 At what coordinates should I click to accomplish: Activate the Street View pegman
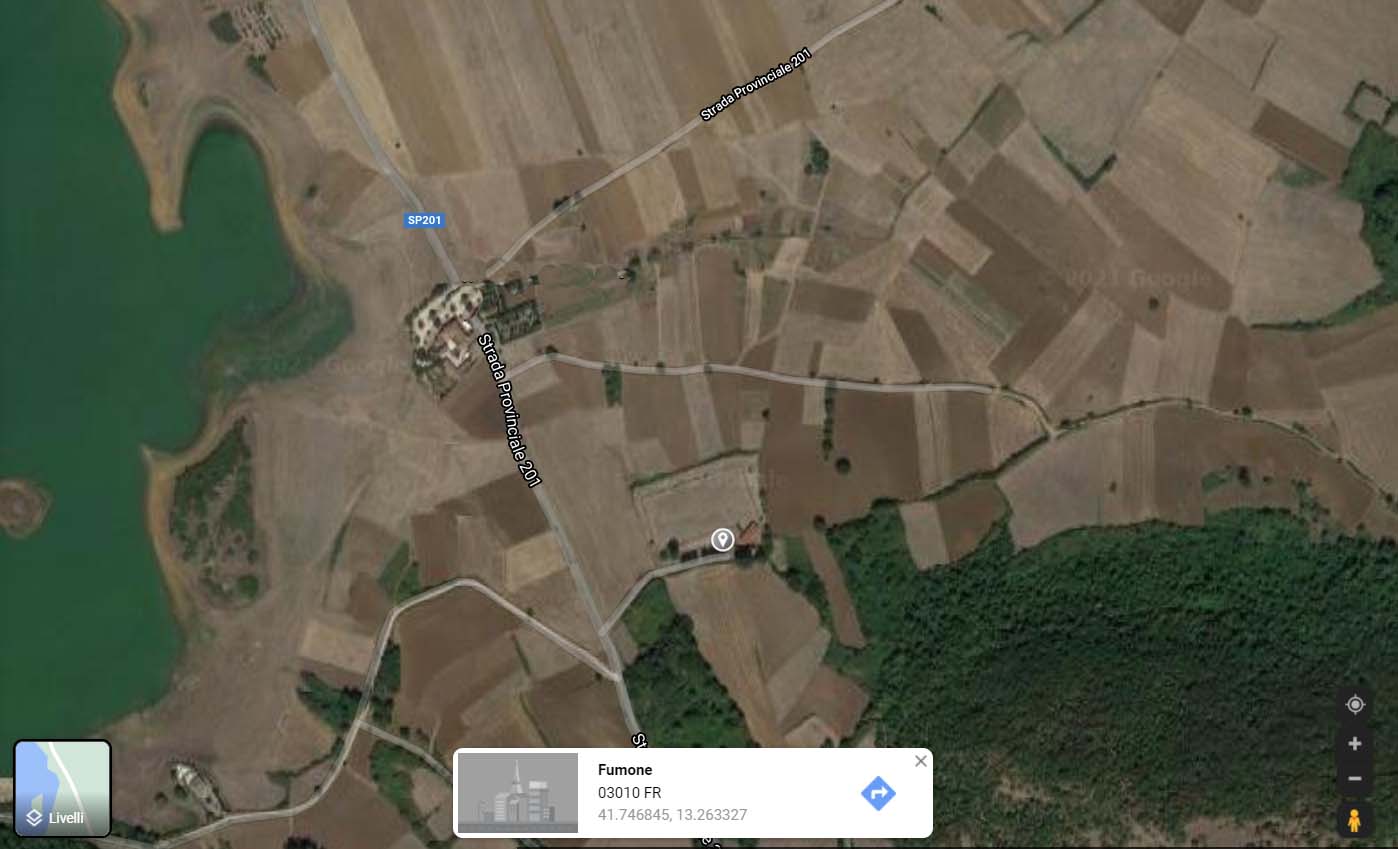coord(1355,820)
